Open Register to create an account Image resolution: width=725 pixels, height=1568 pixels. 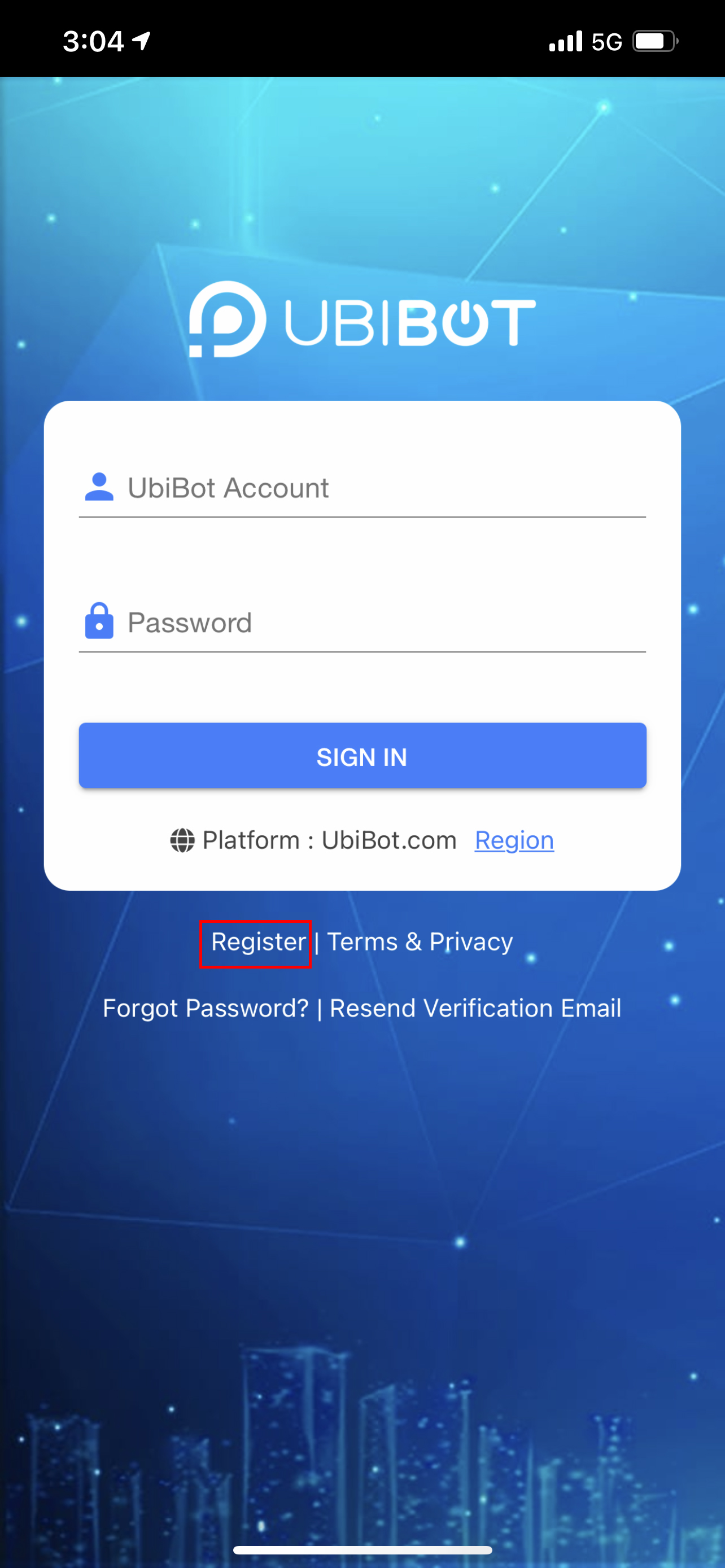[257, 942]
